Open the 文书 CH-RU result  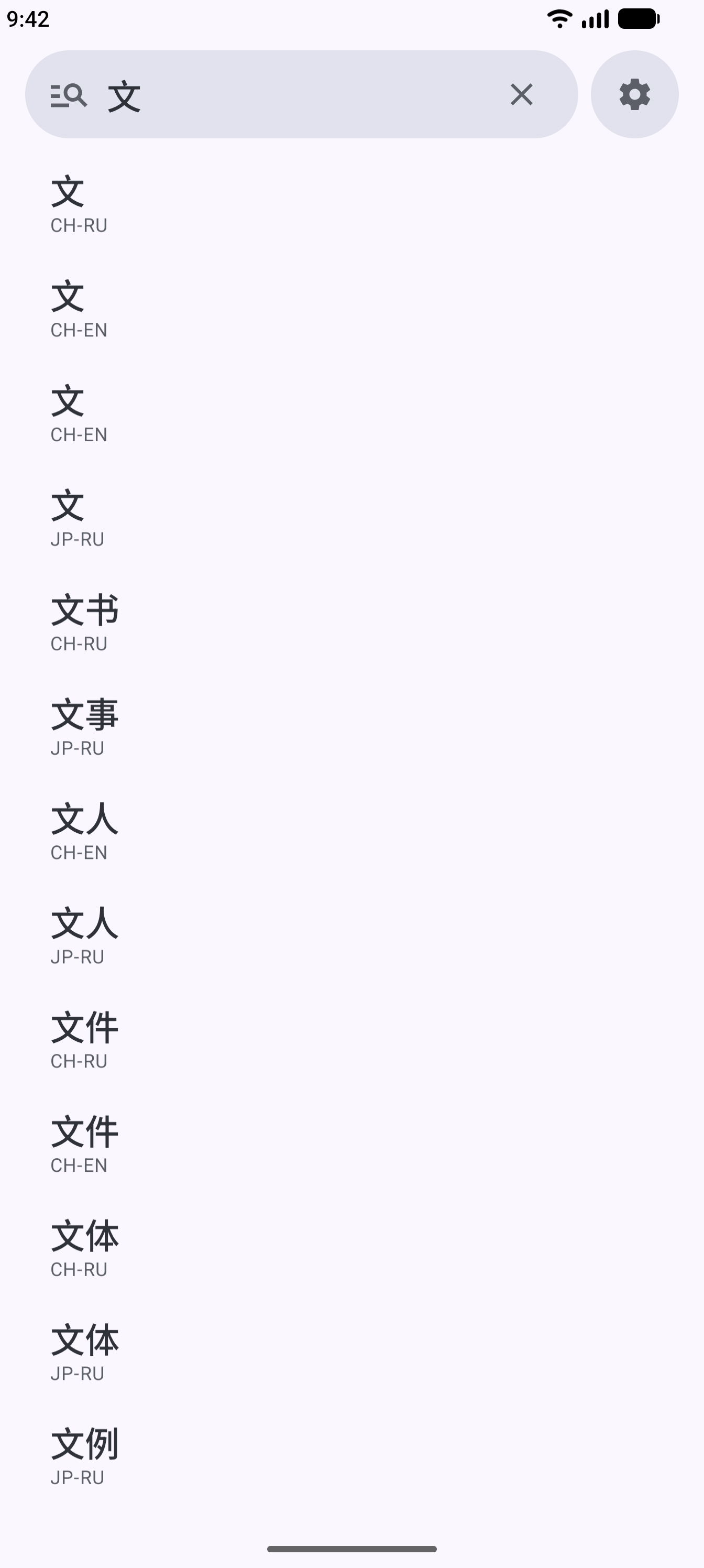coord(351,622)
